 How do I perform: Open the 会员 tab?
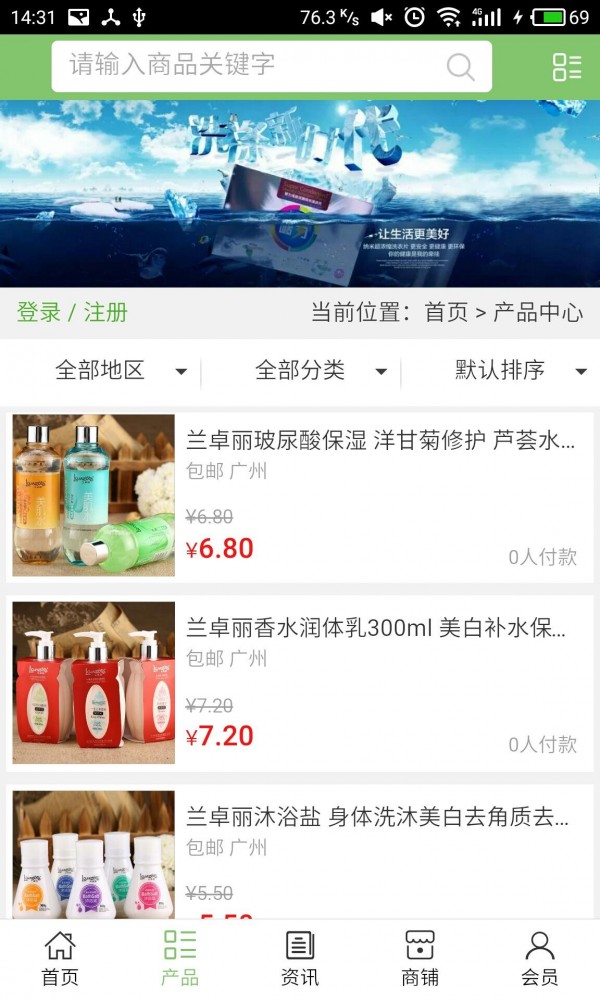coord(540,958)
